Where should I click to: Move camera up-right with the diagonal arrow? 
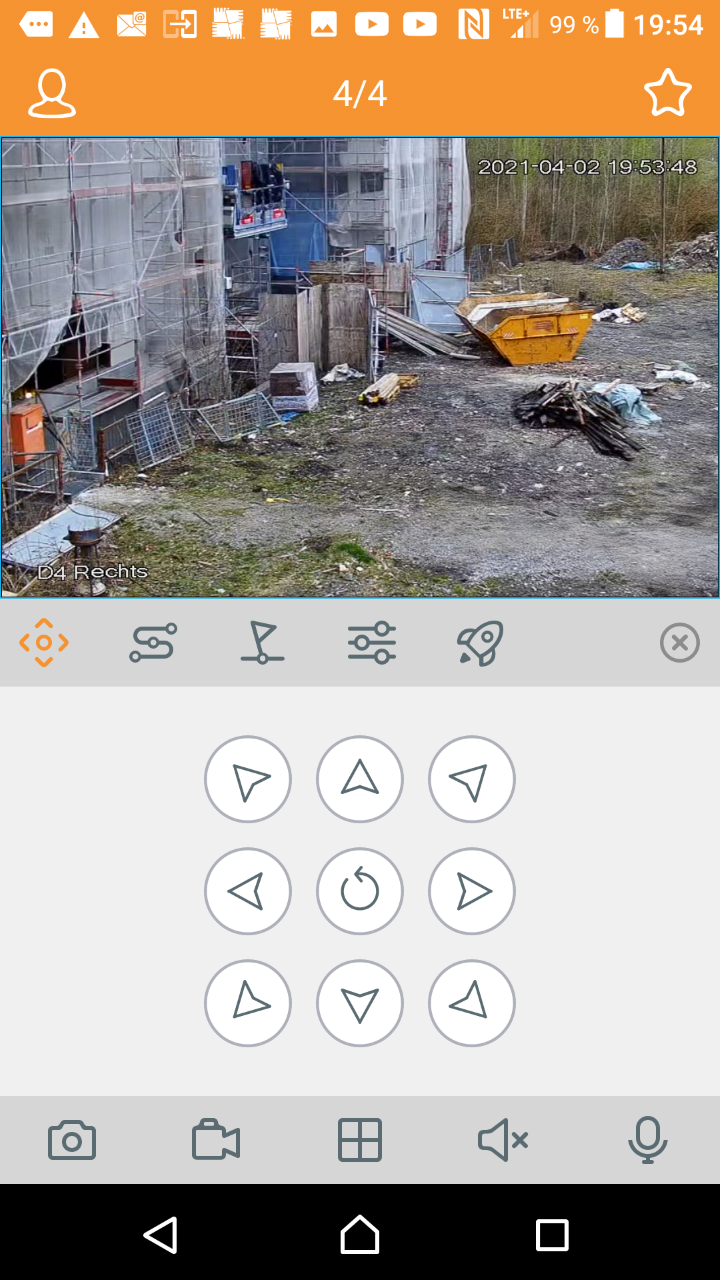pyautogui.click(x=472, y=779)
